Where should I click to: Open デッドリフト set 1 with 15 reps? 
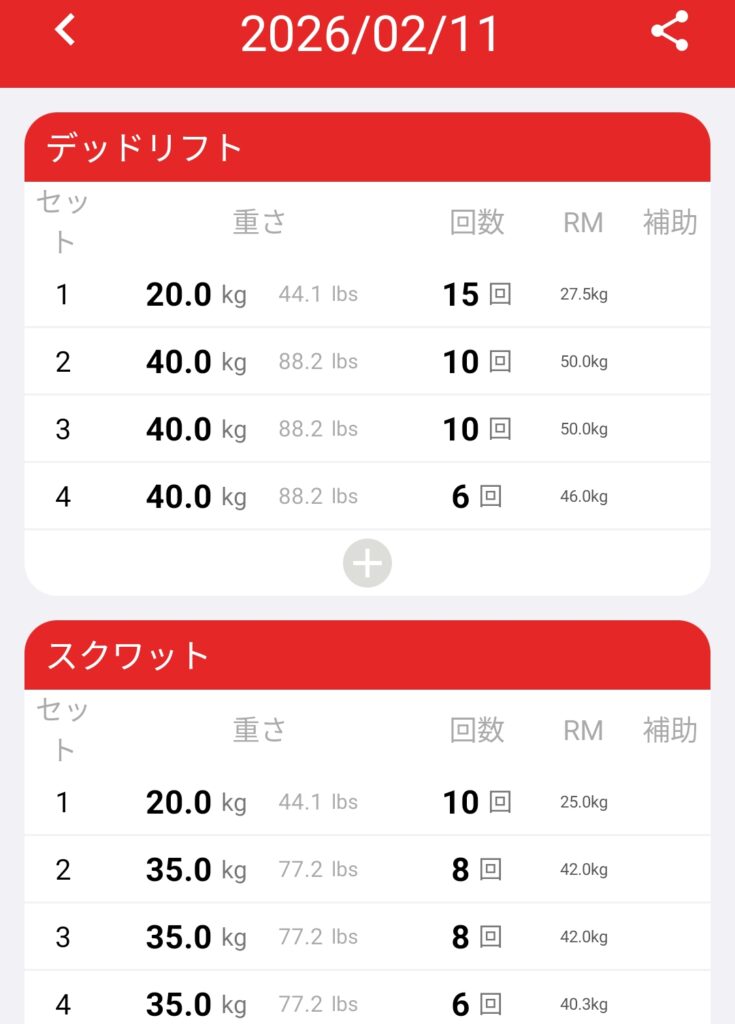(366, 295)
